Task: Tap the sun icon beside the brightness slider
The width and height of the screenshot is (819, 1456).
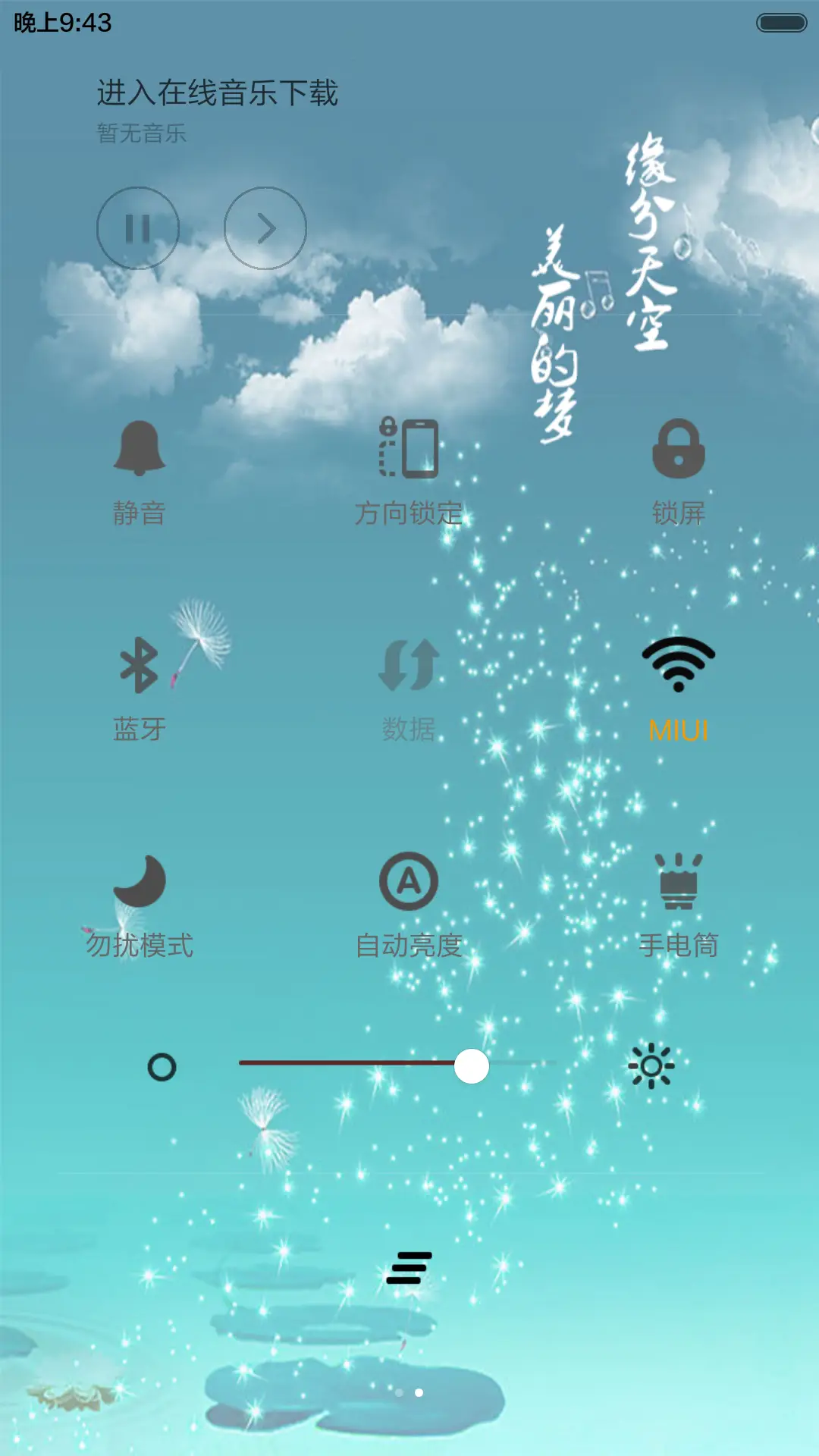Action: 651,1065
